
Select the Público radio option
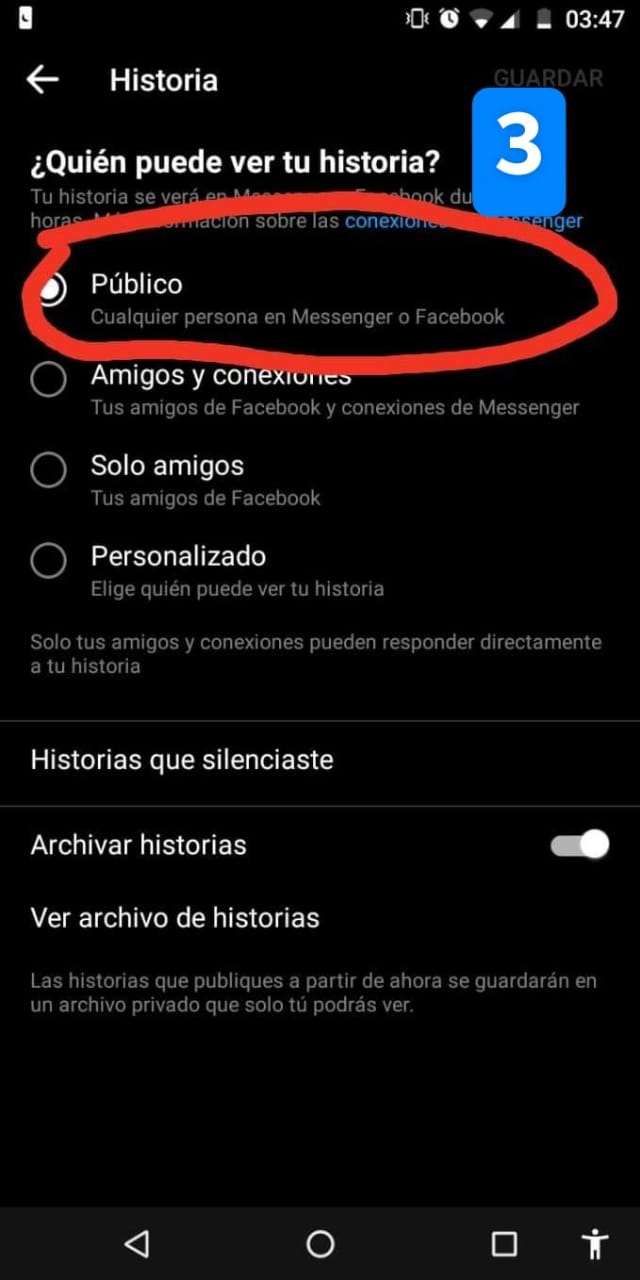coord(49,289)
